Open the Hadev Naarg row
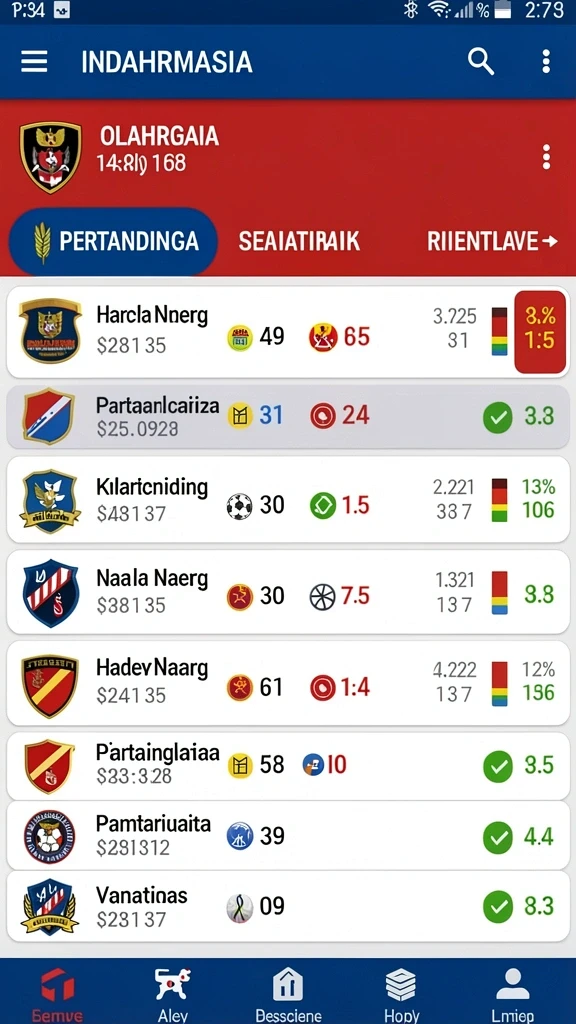This screenshot has width=576, height=1024. click(288, 683)
